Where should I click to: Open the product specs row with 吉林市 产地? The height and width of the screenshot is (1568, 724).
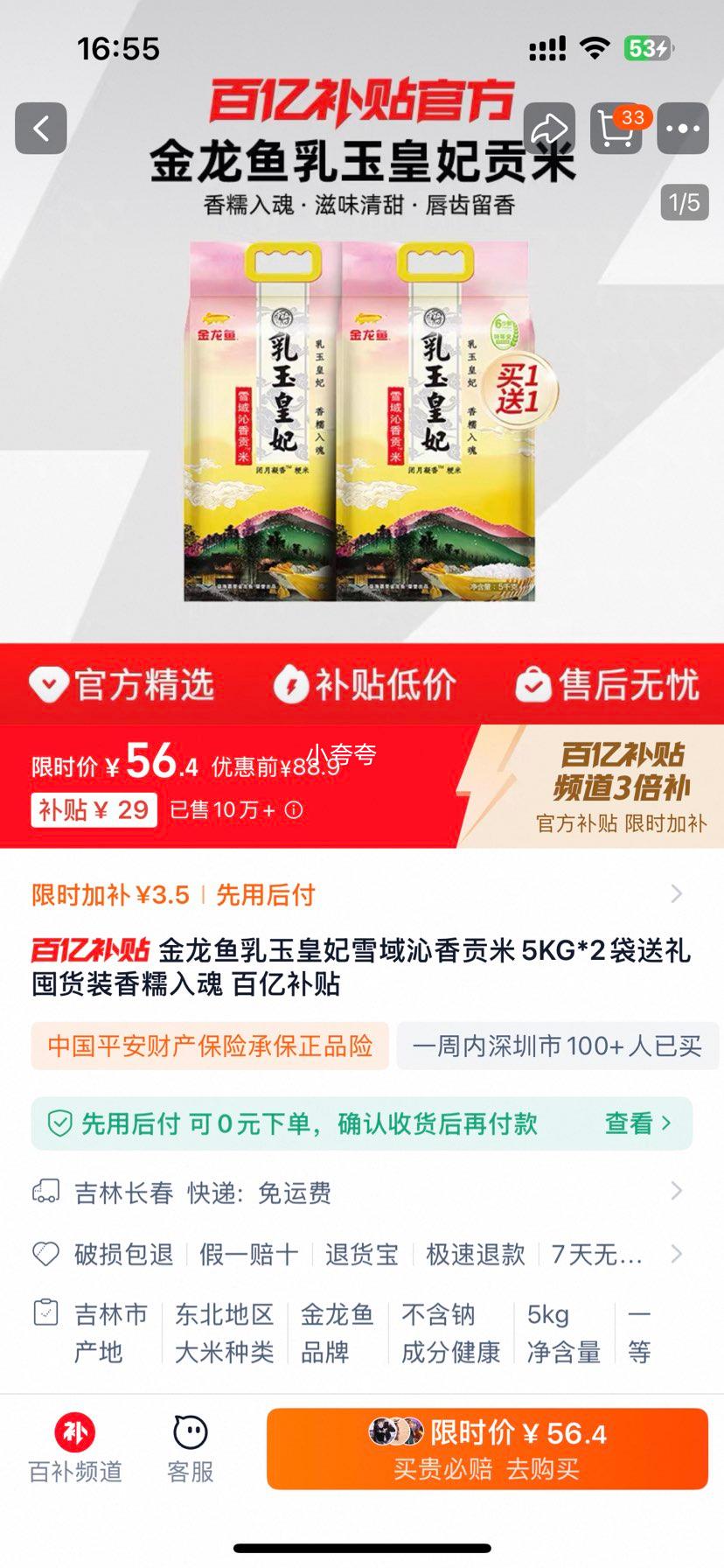350,1333
